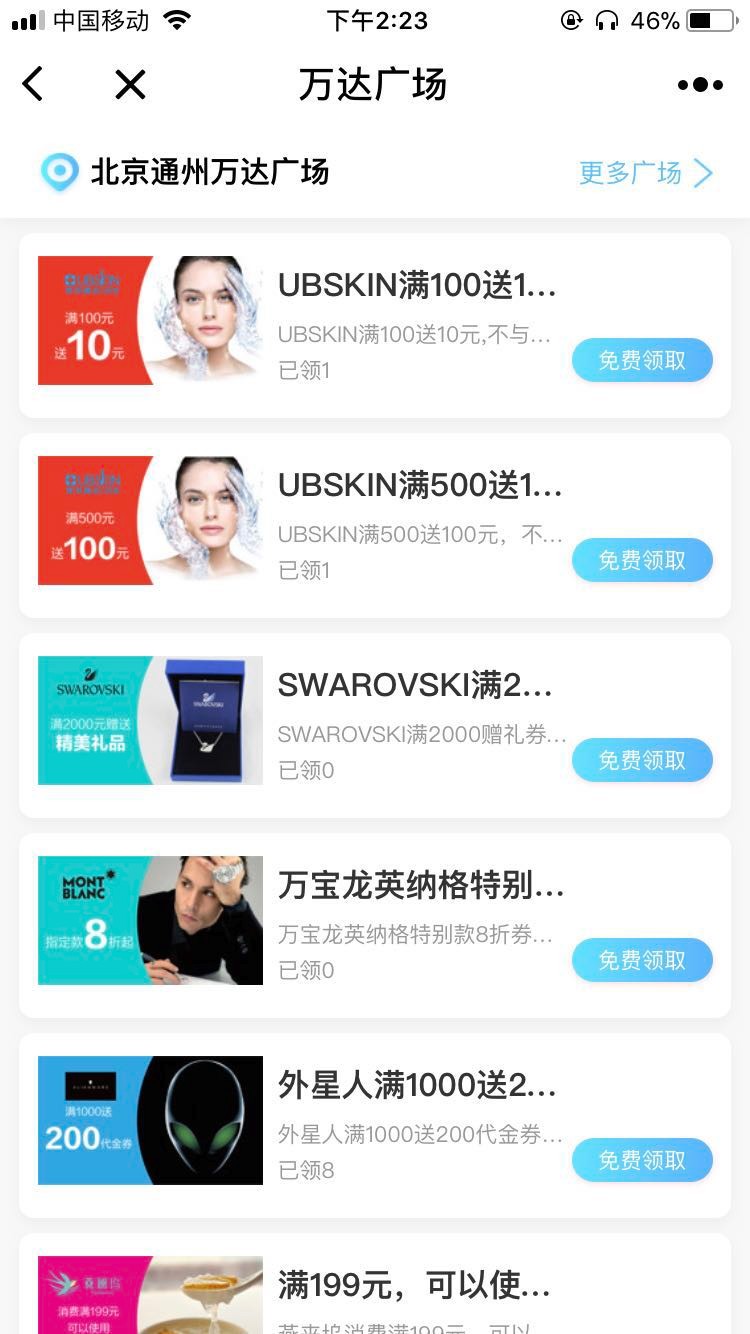View the 万宝龙英纳格特别款 coupon details
Screen dimensions: 750x1334
[375, 925]
